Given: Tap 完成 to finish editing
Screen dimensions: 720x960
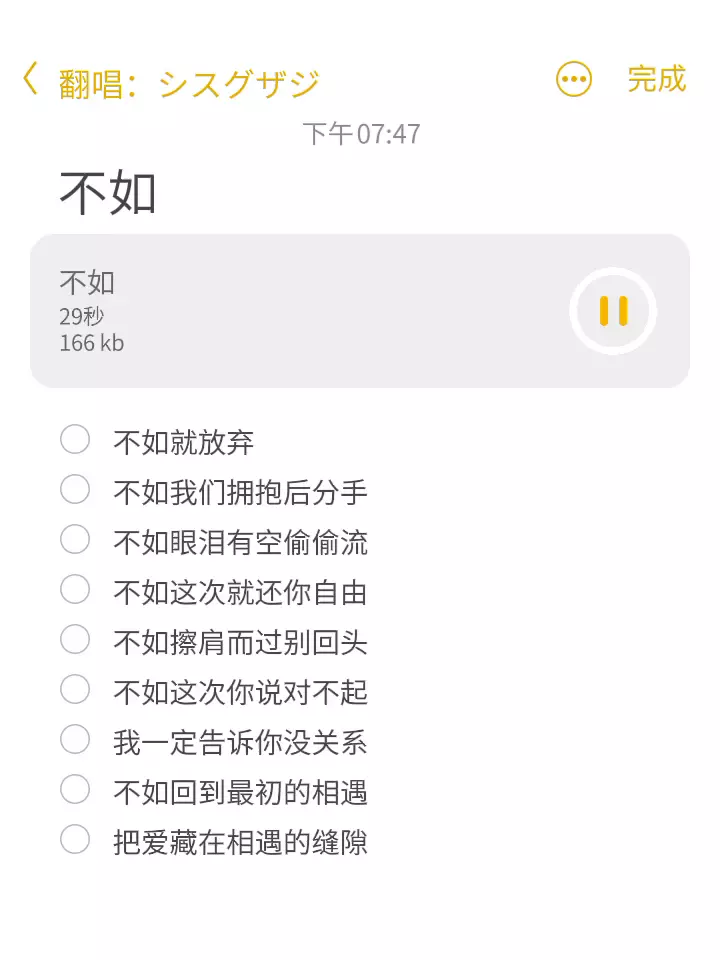Looking at the screenshot, I should (x=657, y=79).
